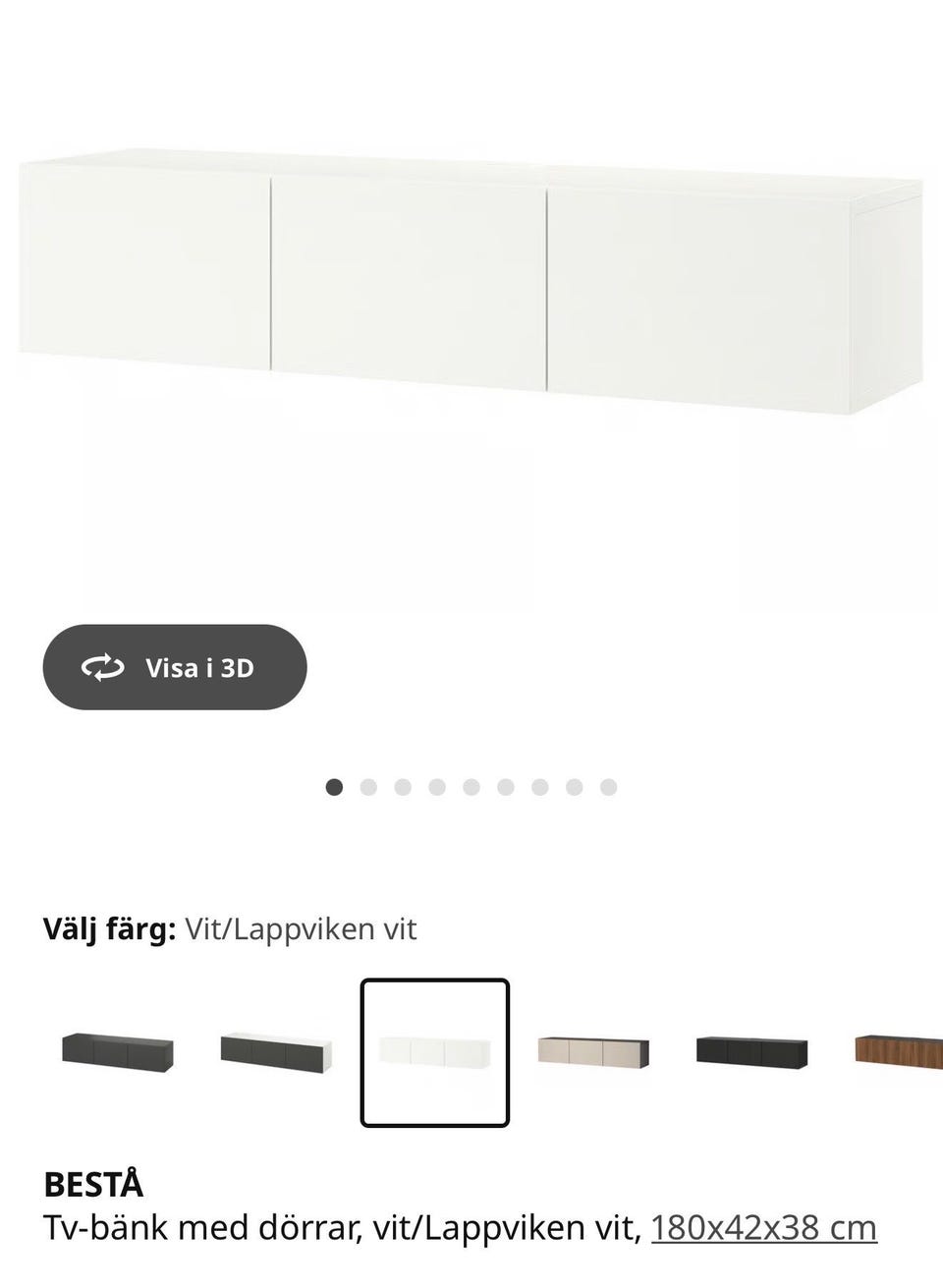Image resolution: width=943 pixels, height=1288 pixels.
Task: Click the fourth carousel dot
Action: click(x=437, y=786)
